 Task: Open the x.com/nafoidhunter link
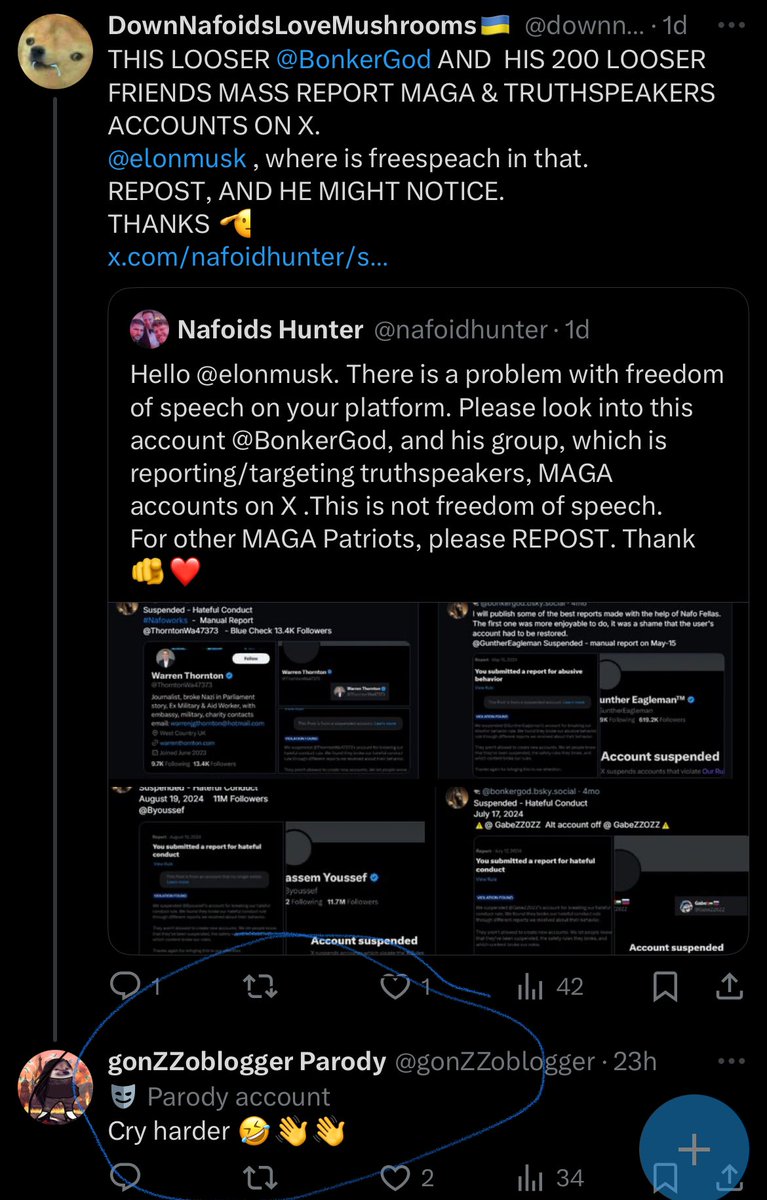coord(248,256)
